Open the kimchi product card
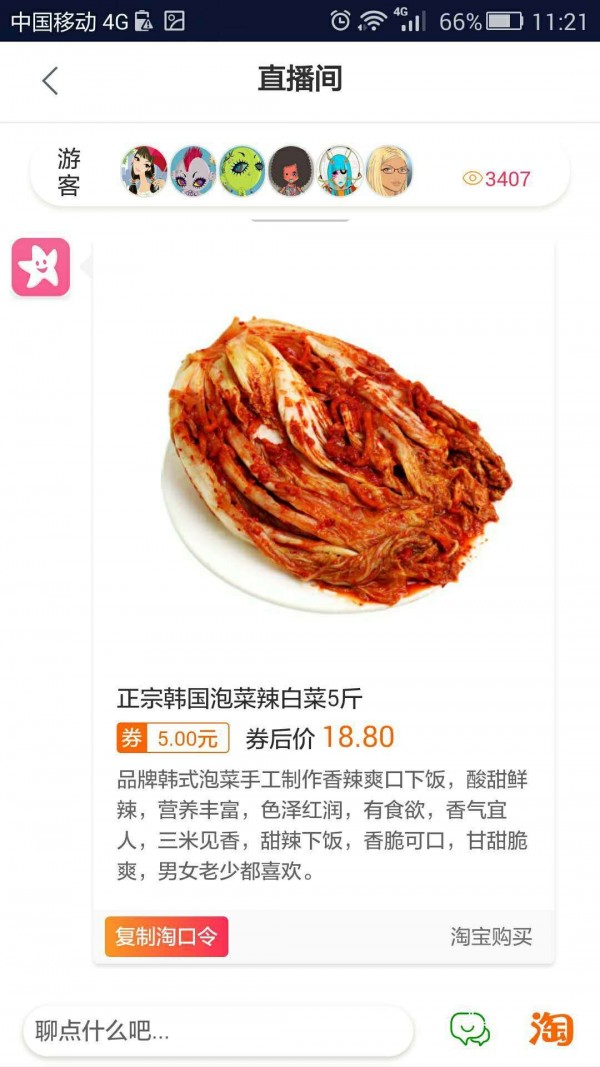The image size is (600, 1067). coord(324,560)
